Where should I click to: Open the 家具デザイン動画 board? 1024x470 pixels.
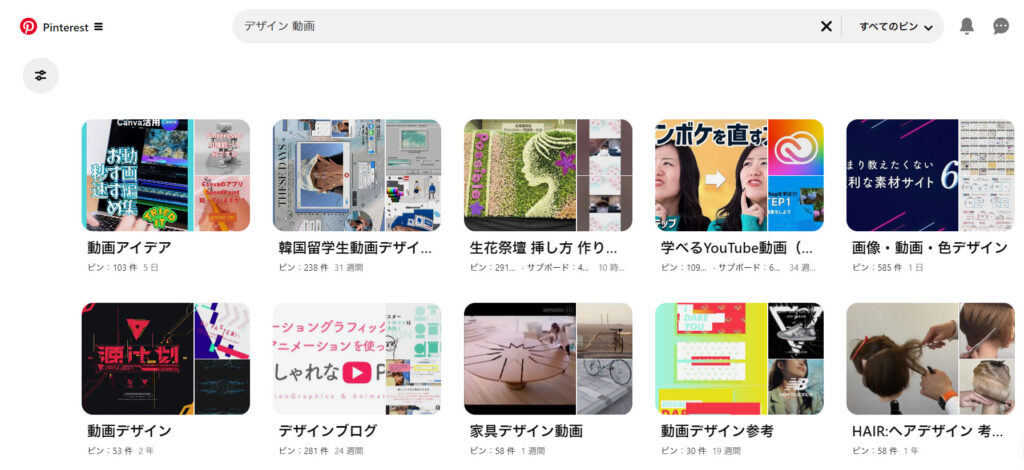coord(548,359)
